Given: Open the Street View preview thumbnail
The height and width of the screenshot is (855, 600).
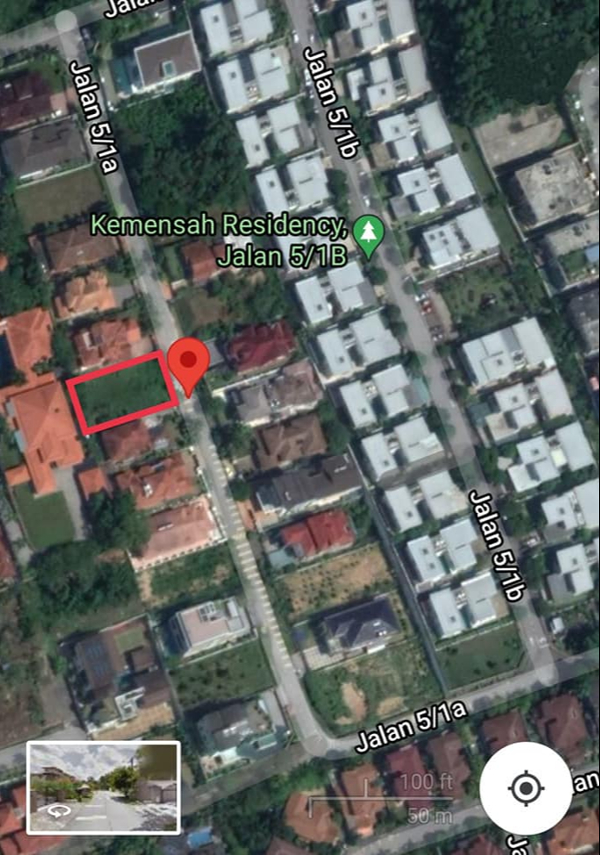Looking at the screenshot, I should tap(104, 788).
